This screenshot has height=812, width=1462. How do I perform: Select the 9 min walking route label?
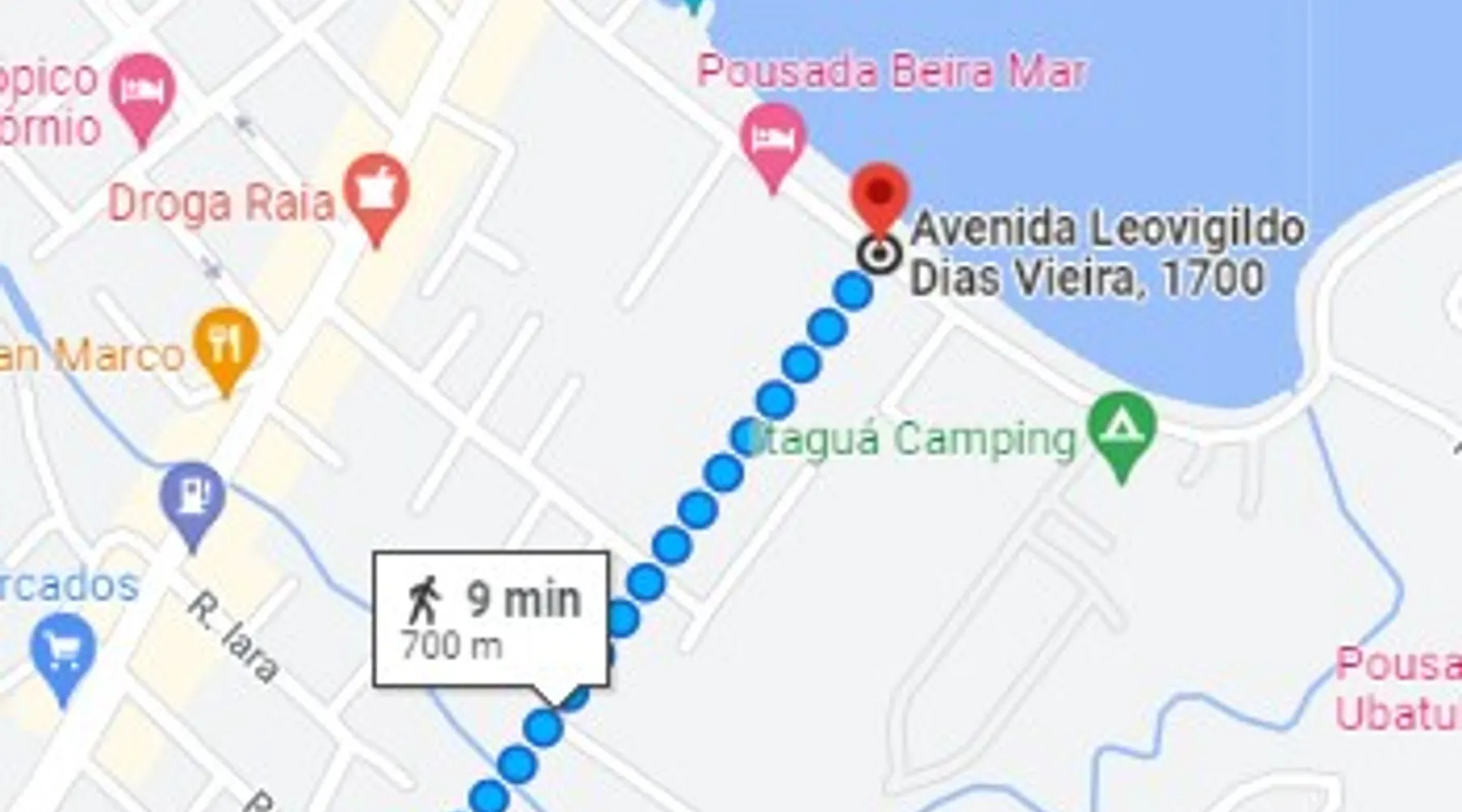pyautogui.click(x=491, y=619)
